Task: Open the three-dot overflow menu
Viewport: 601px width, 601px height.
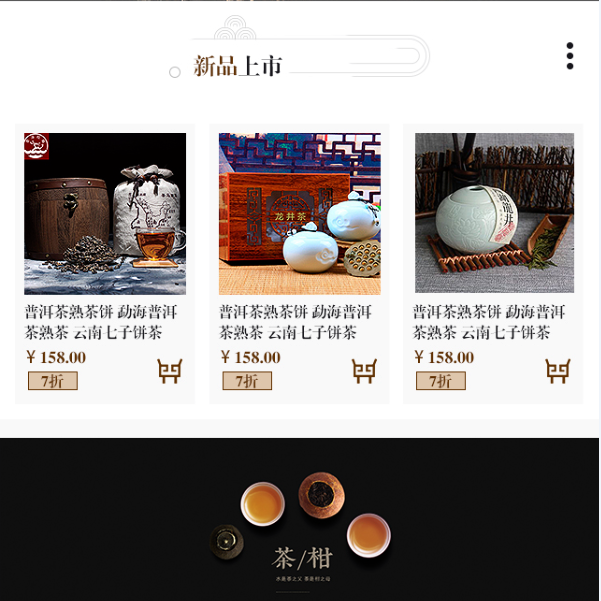Action: click(570, 56)
